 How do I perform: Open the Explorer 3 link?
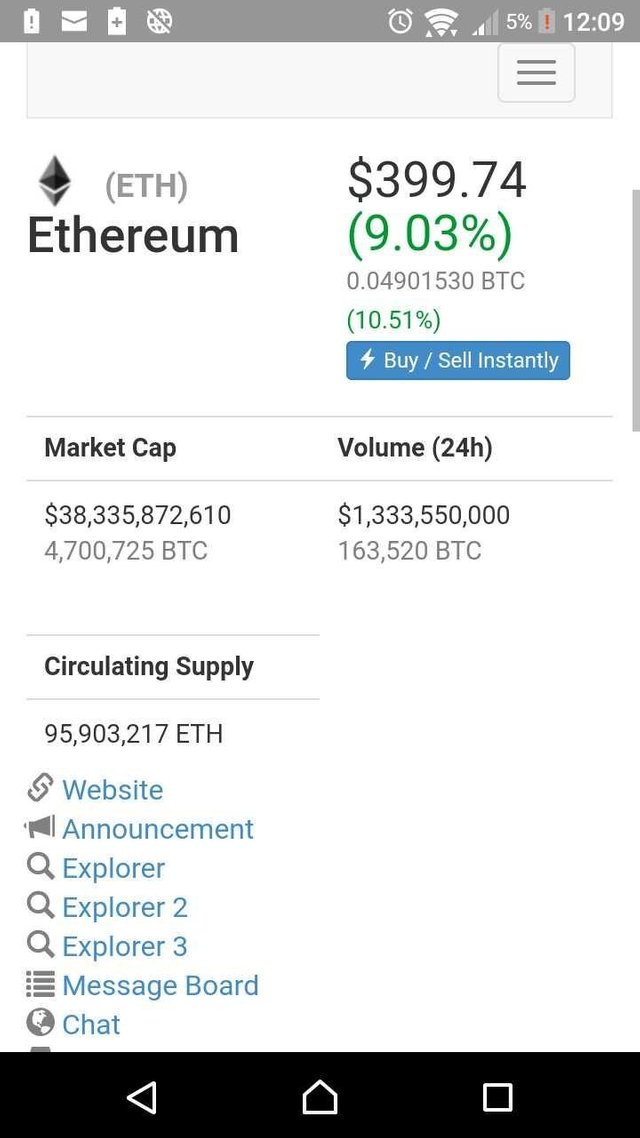click(x=124, y=946)
